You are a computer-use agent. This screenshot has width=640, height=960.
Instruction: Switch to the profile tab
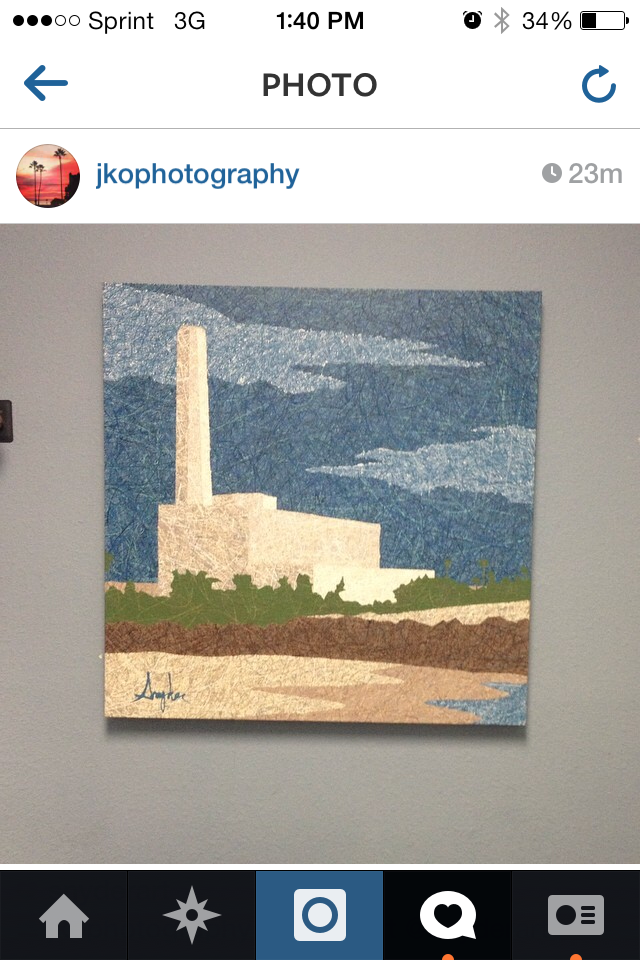point(576,915)
